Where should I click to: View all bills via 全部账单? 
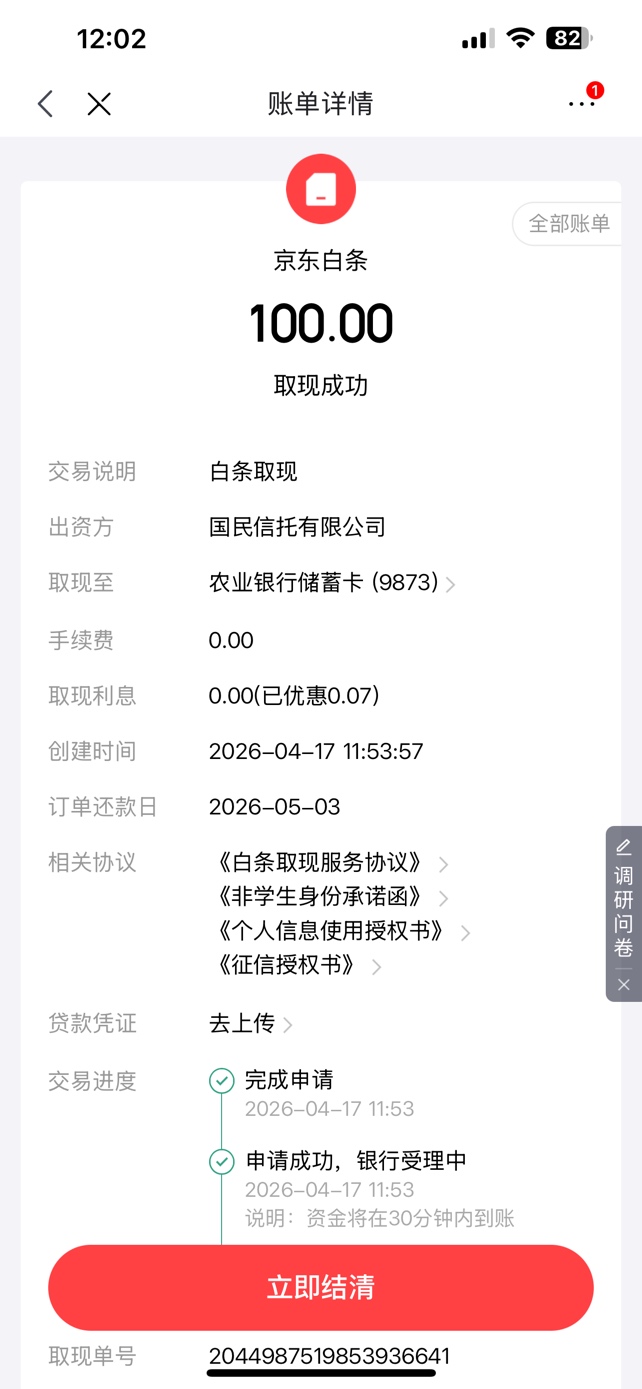(x=568, y=224)
